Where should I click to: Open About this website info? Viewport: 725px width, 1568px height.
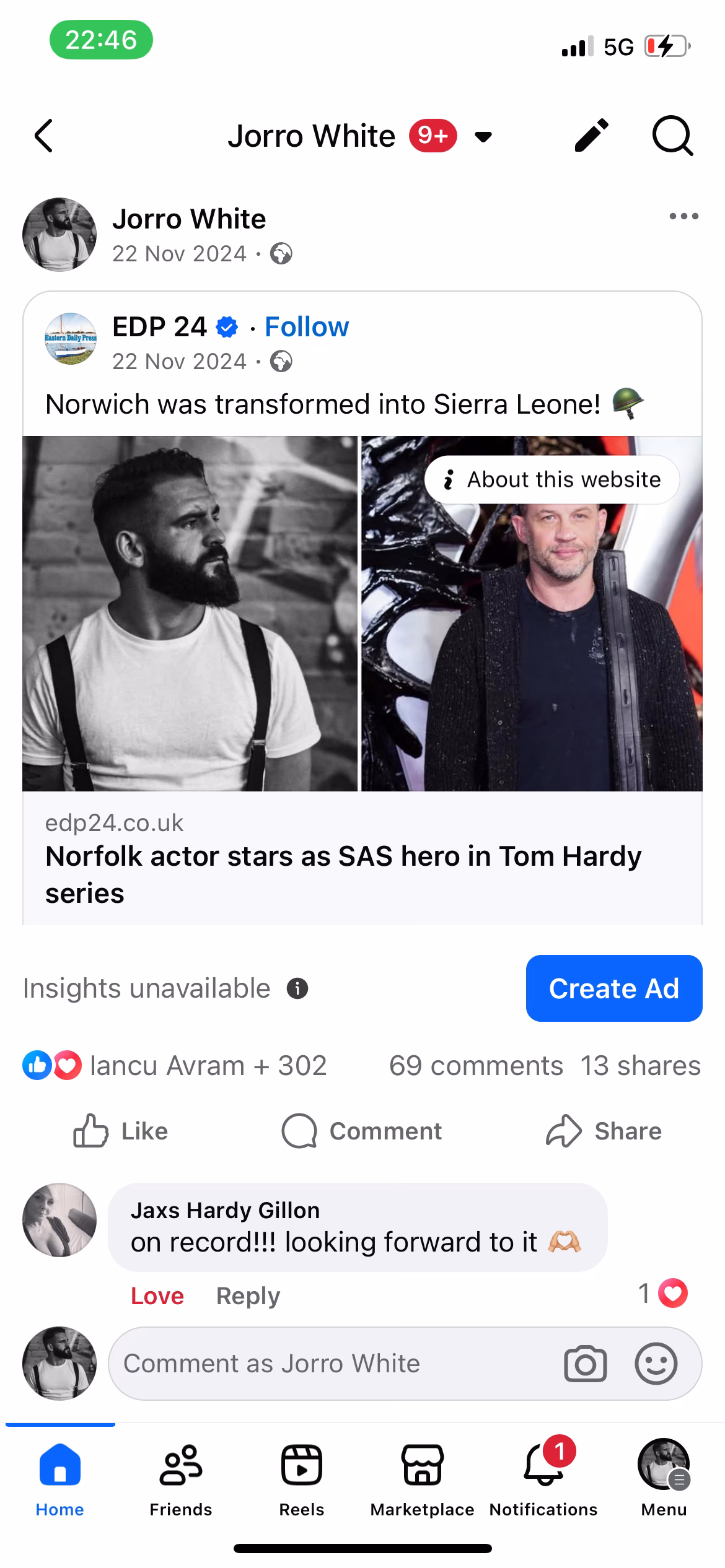pyautogui.click(x=551, y=479)
